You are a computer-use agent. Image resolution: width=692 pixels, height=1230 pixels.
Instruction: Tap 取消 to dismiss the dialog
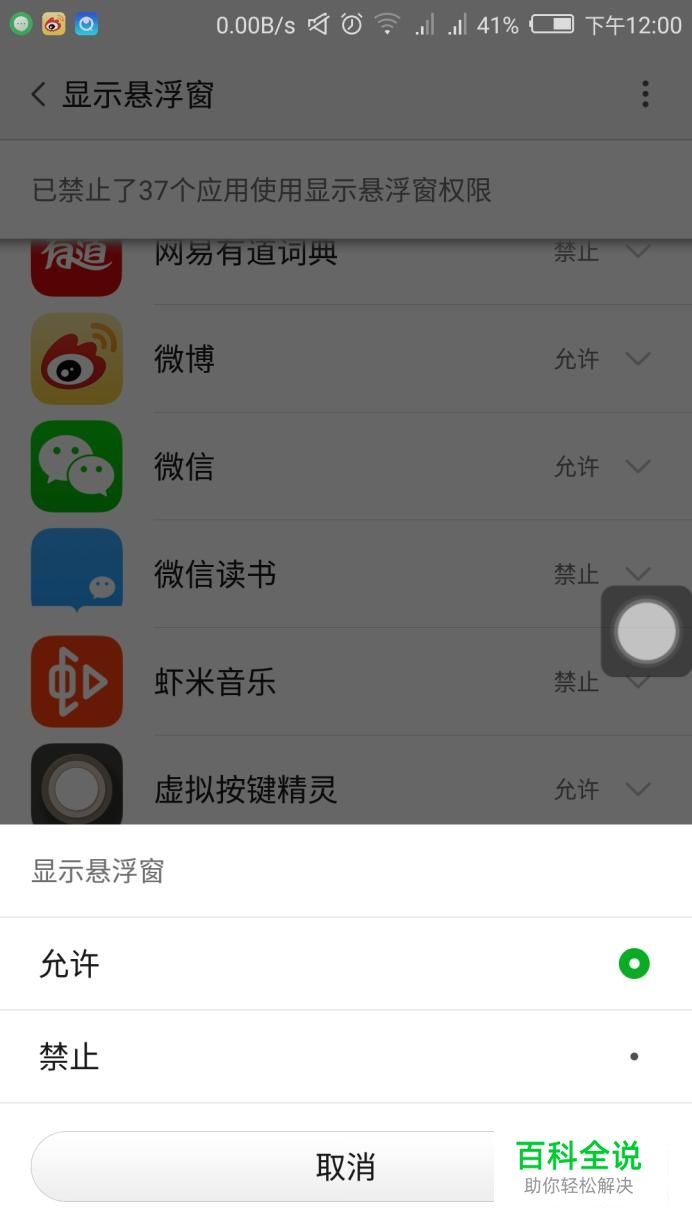346,1167
